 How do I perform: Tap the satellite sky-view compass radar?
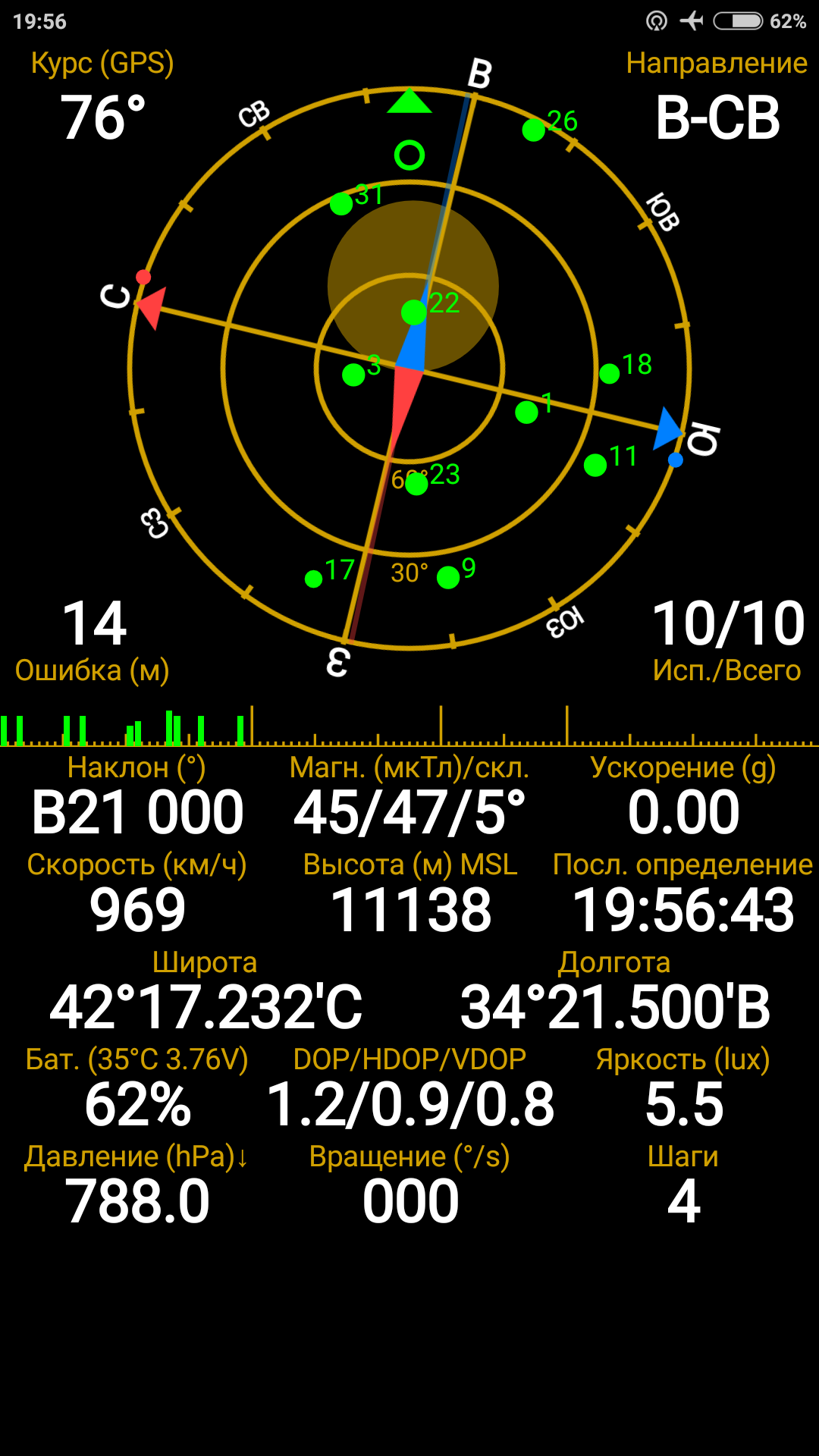click(409, 369)
